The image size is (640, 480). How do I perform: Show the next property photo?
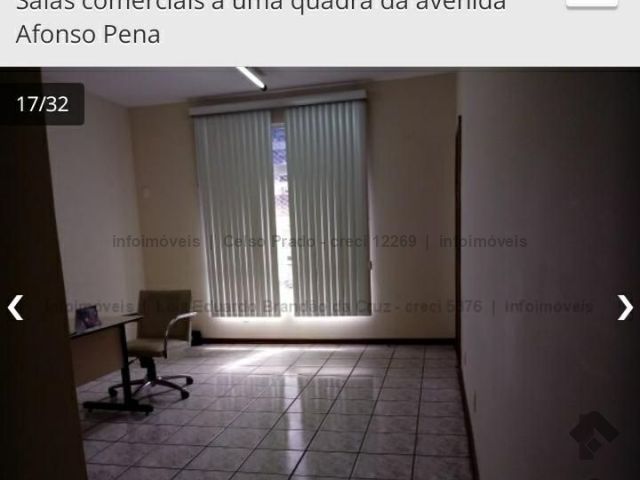[624, 307]
